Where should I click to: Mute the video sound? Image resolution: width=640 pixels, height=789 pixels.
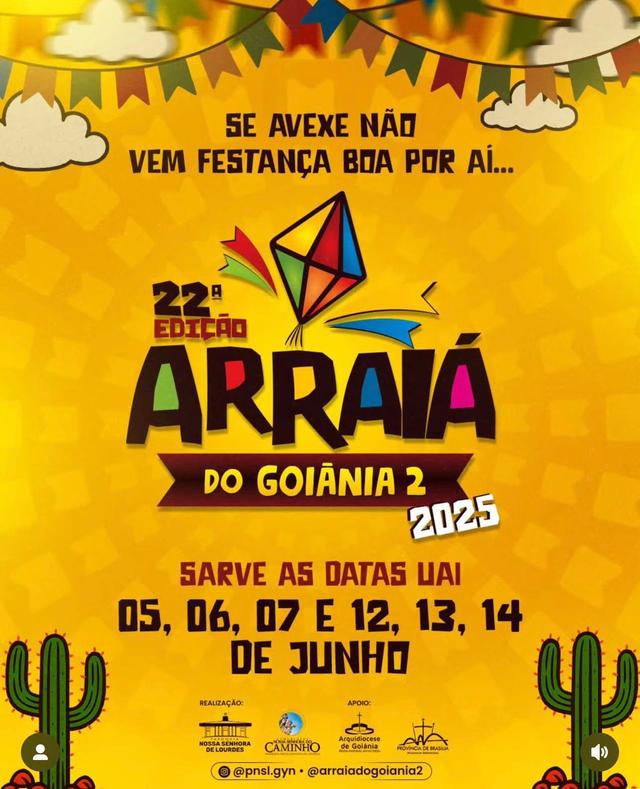click(x=599, y=752)
